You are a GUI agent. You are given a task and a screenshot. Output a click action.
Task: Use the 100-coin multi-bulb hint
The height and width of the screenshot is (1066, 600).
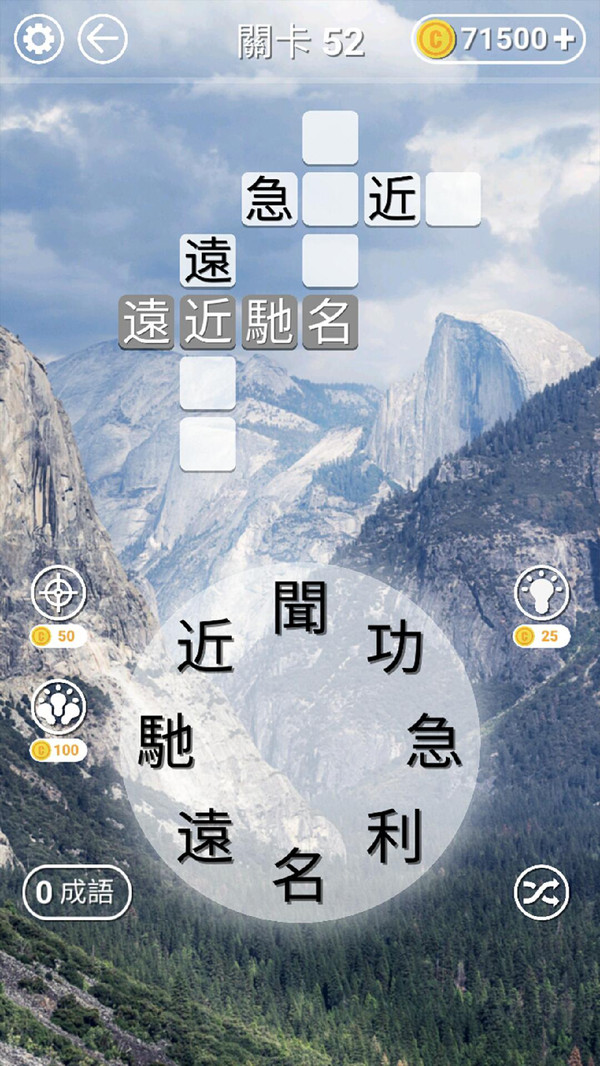(x=59, y=707)
